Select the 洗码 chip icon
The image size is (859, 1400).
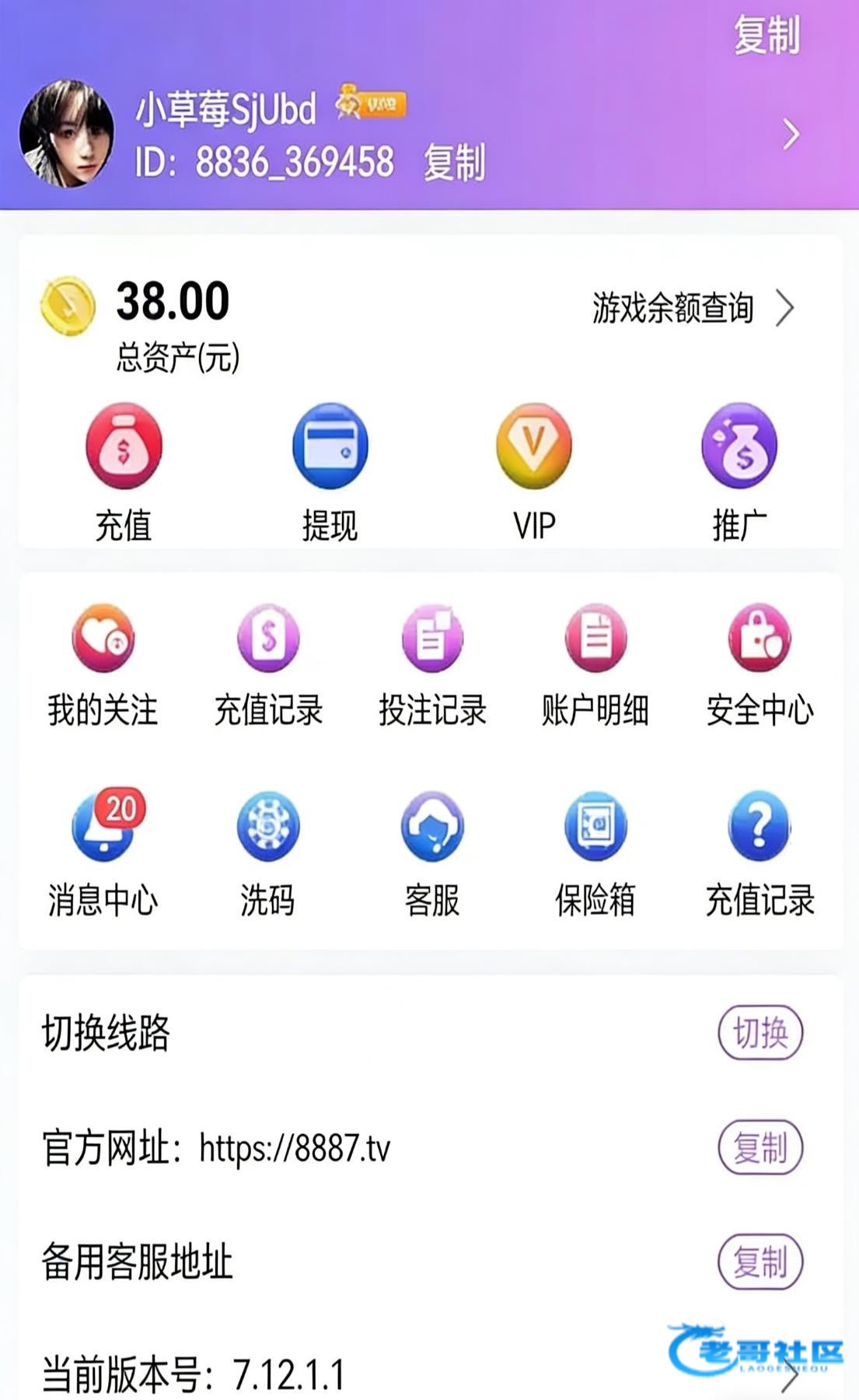point(267,828)
